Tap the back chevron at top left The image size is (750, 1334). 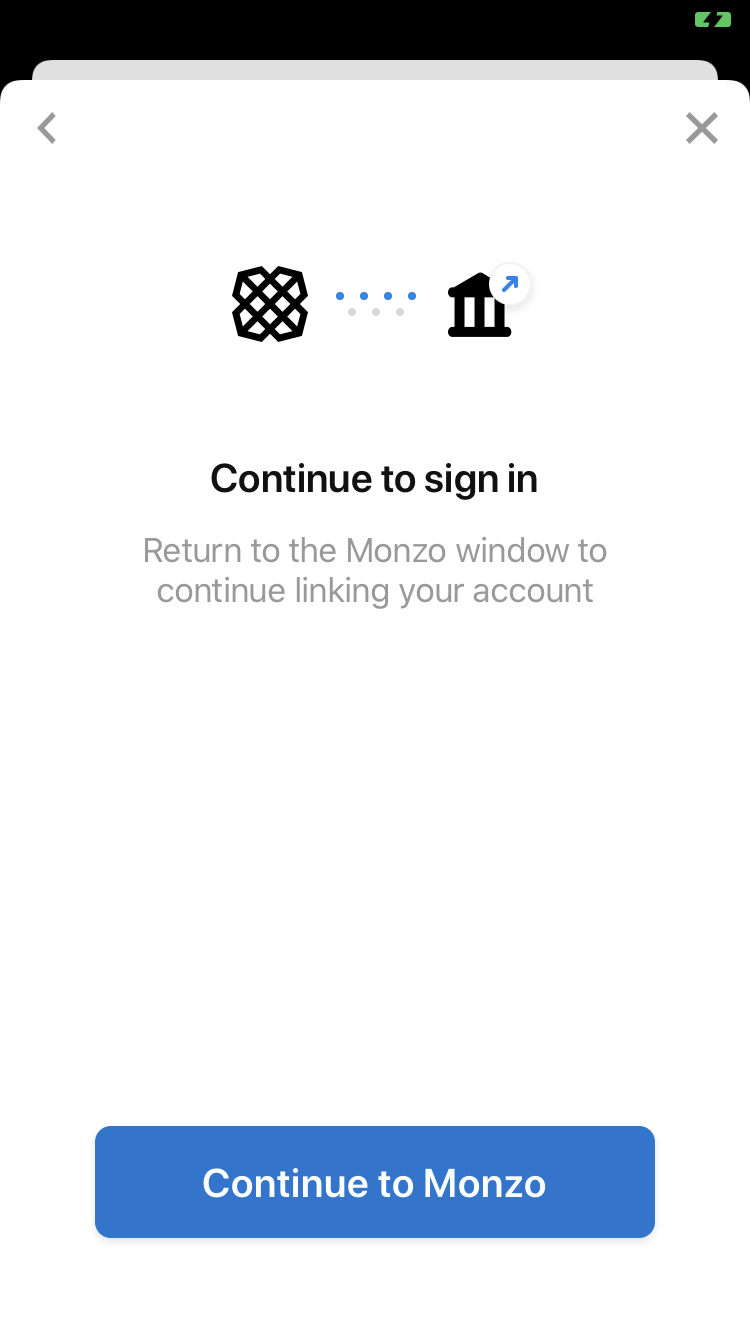(47, 128)
